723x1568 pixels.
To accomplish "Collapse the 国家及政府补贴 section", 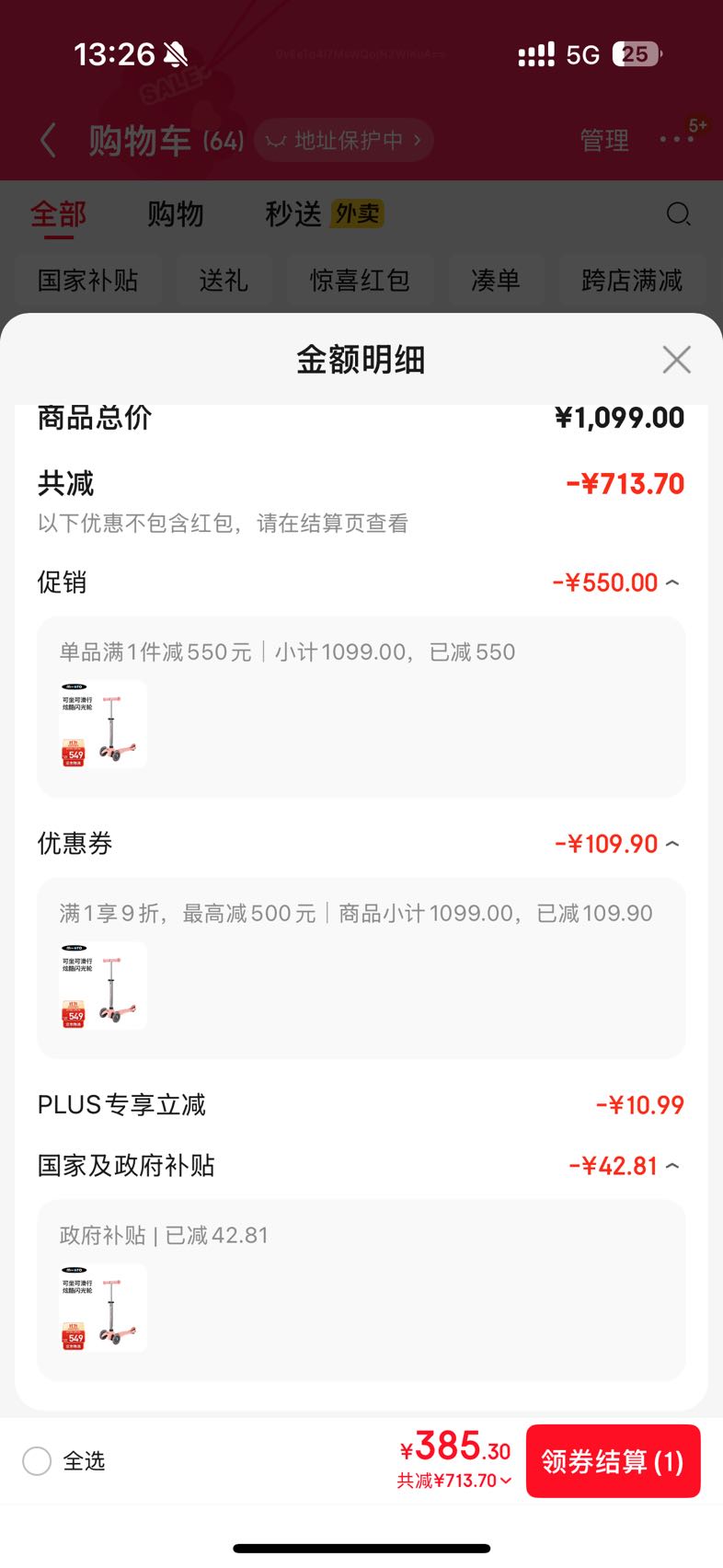I will pos(672,1166).
